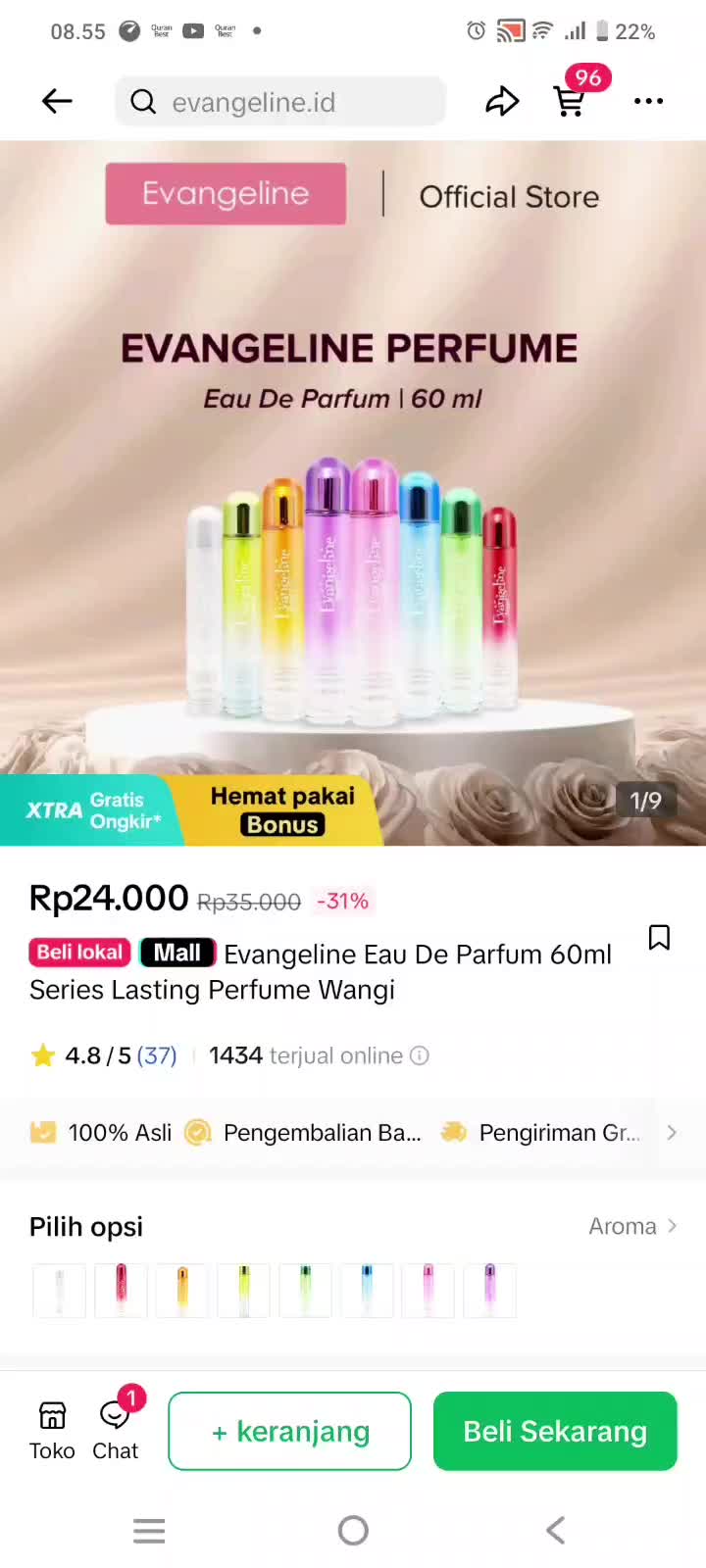The image size is (706, 1568).
Task: Share this product
Action: [502, 101]
